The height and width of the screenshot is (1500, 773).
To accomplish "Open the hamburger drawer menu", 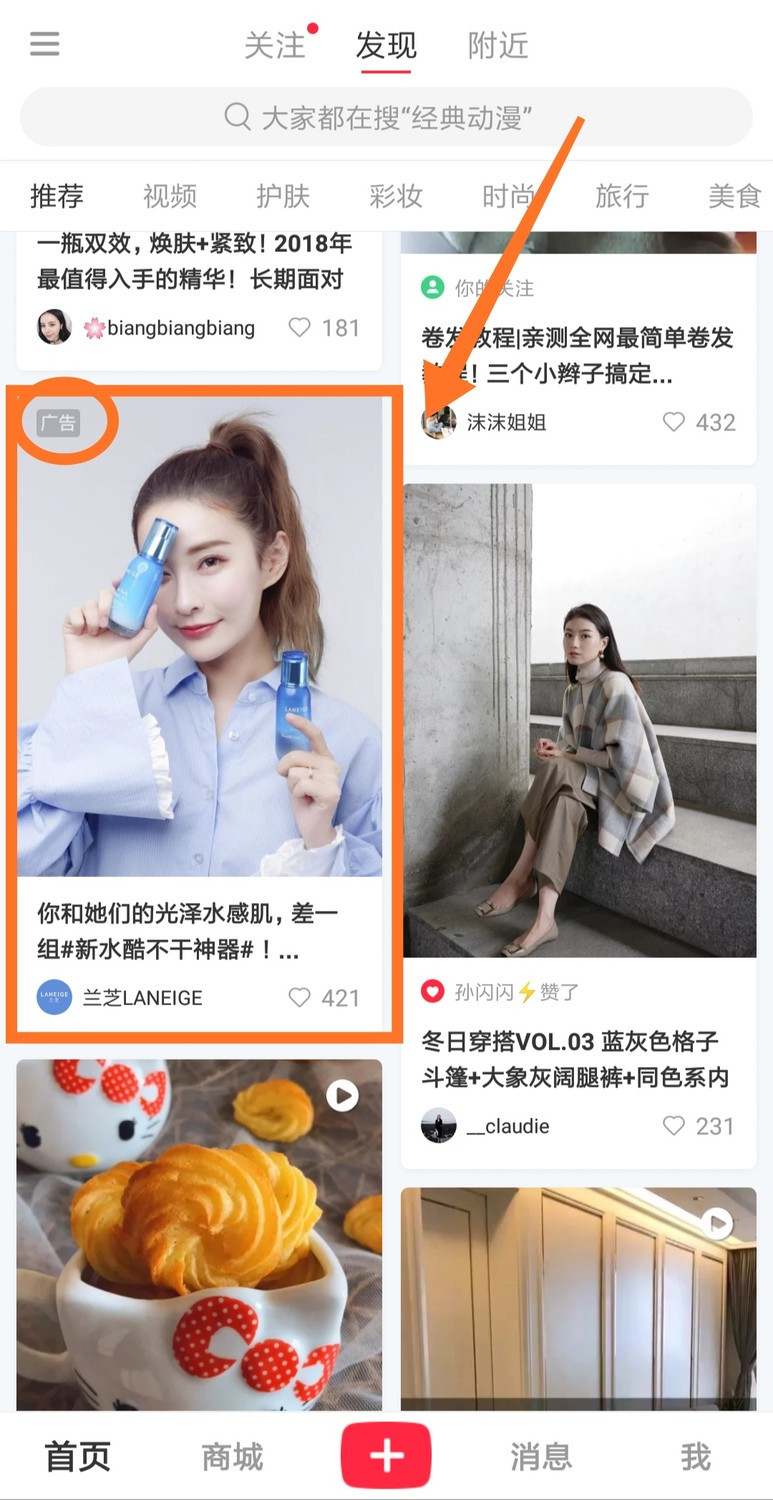I will pos(44,44).
